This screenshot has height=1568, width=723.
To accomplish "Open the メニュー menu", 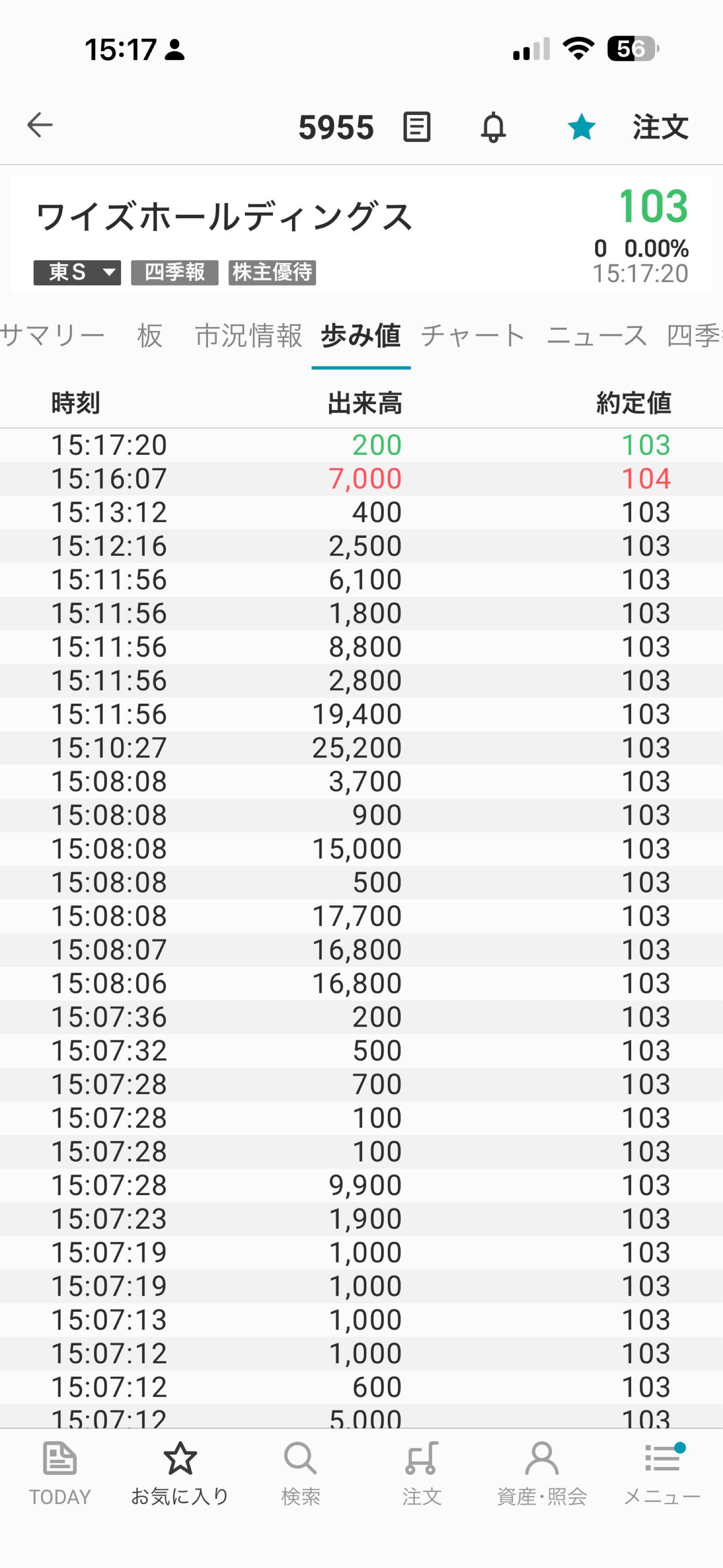I will (662, 1473).
